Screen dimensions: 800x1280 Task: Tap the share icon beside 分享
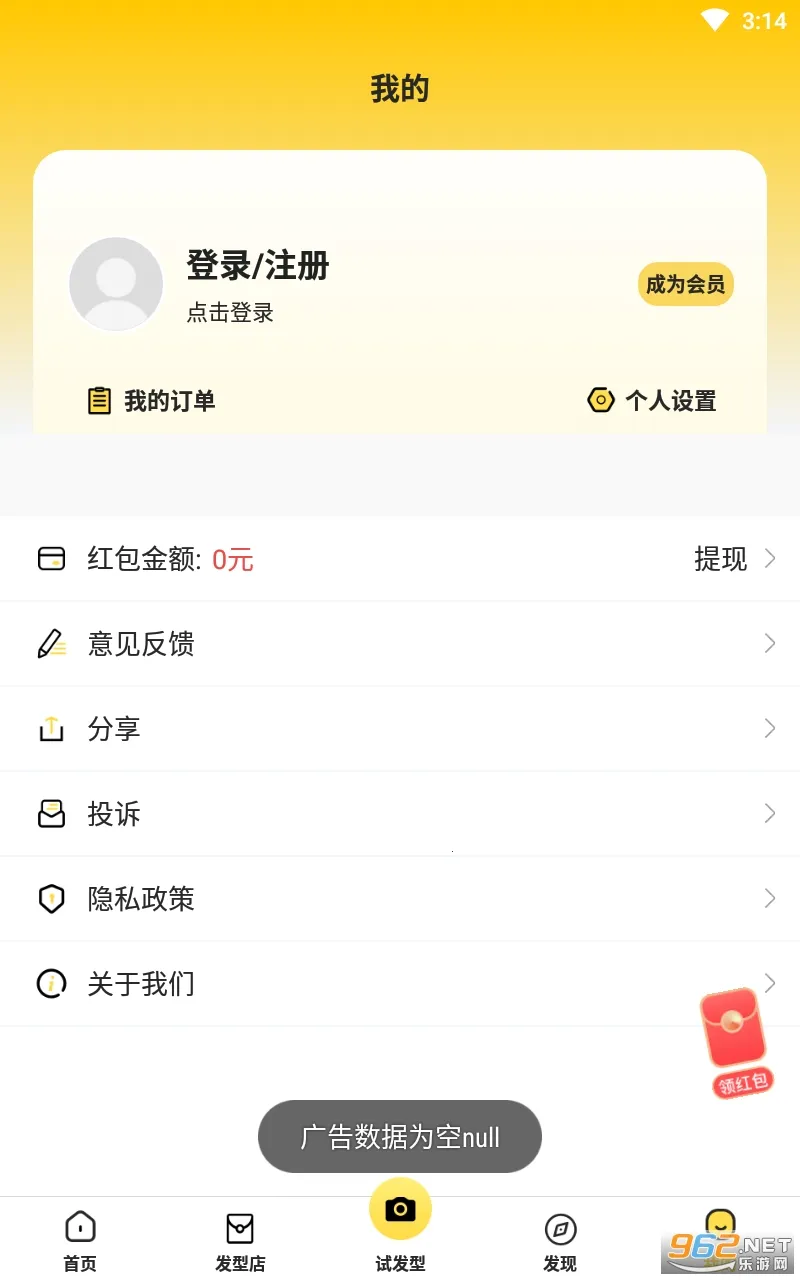[51, 729]
